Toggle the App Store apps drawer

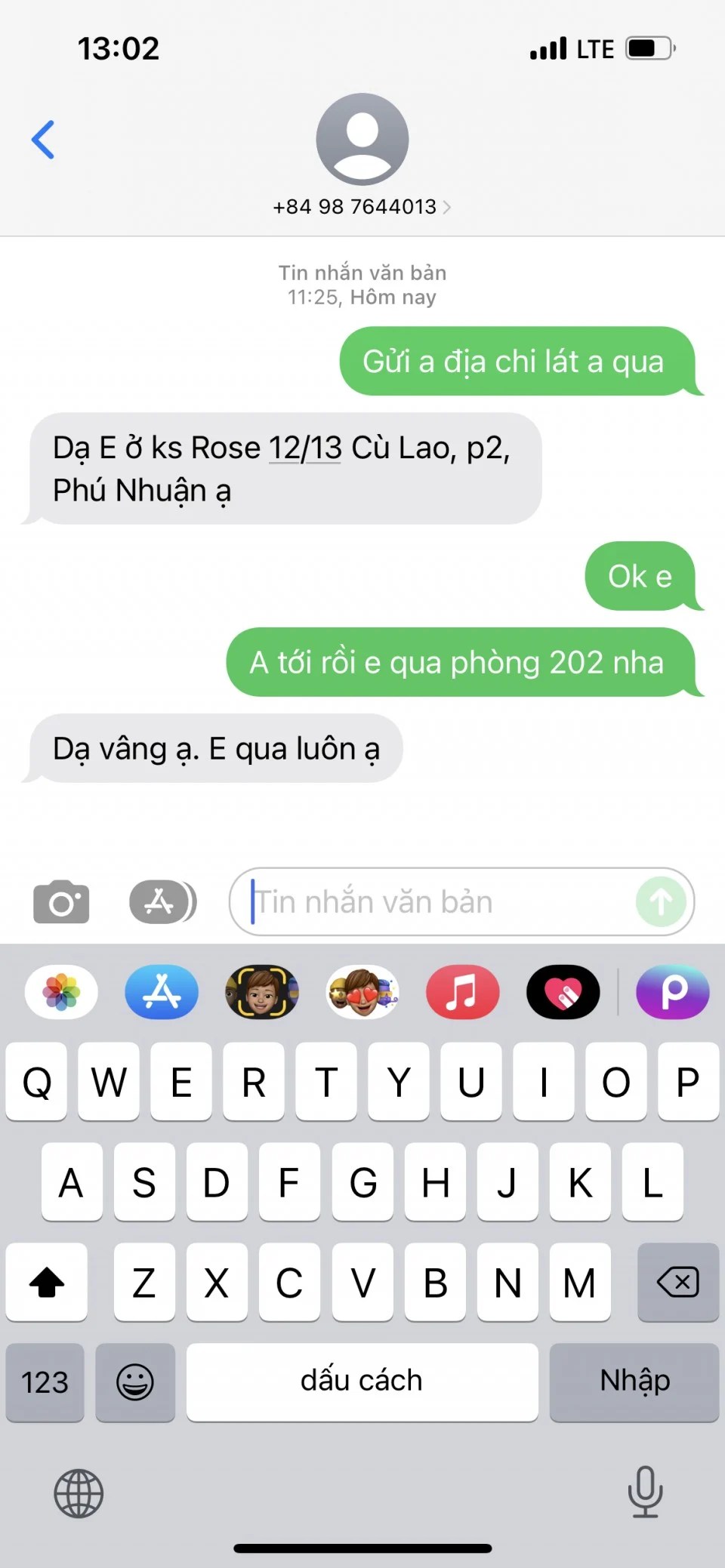[161, 901]
